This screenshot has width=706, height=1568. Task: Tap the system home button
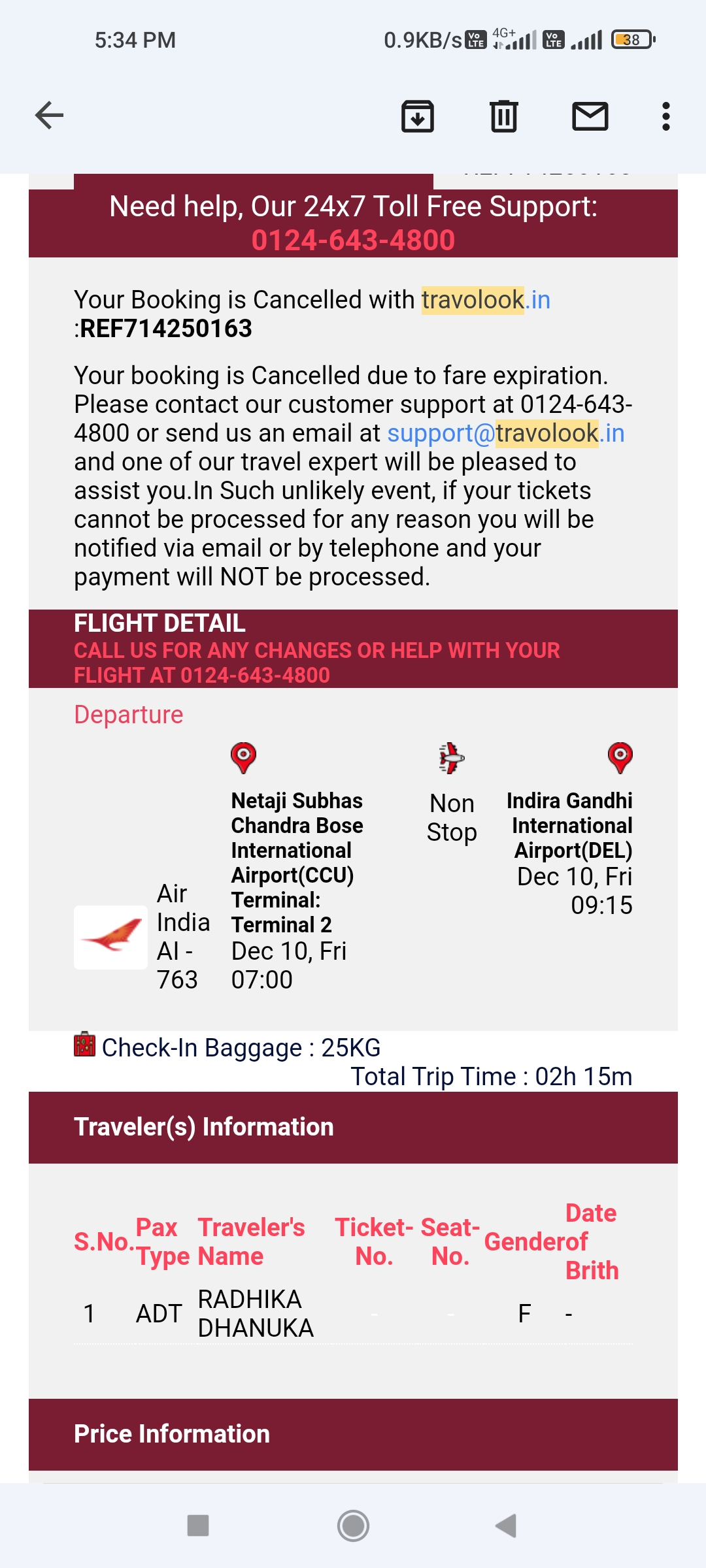tap(353, 1526)
